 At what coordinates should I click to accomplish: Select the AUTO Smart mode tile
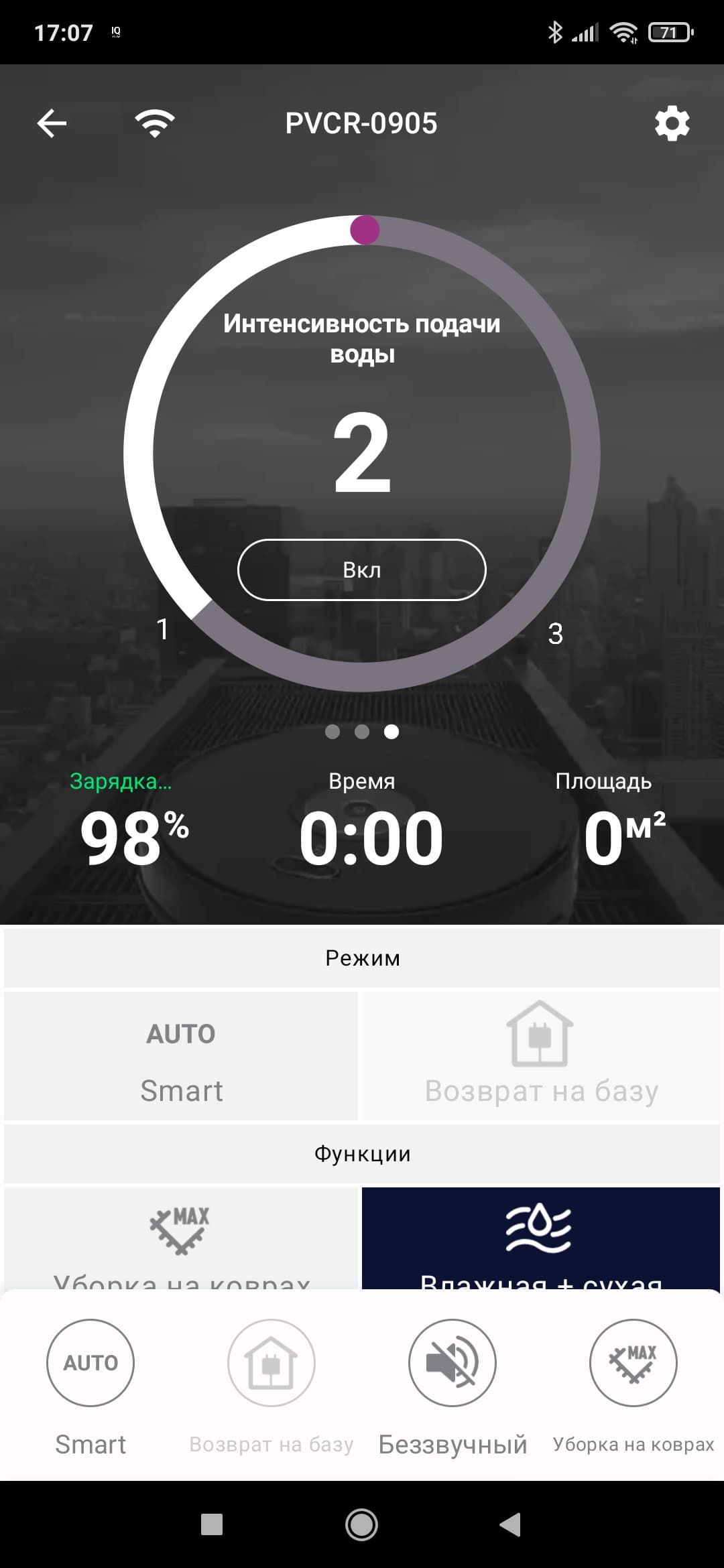[181, 1057]
